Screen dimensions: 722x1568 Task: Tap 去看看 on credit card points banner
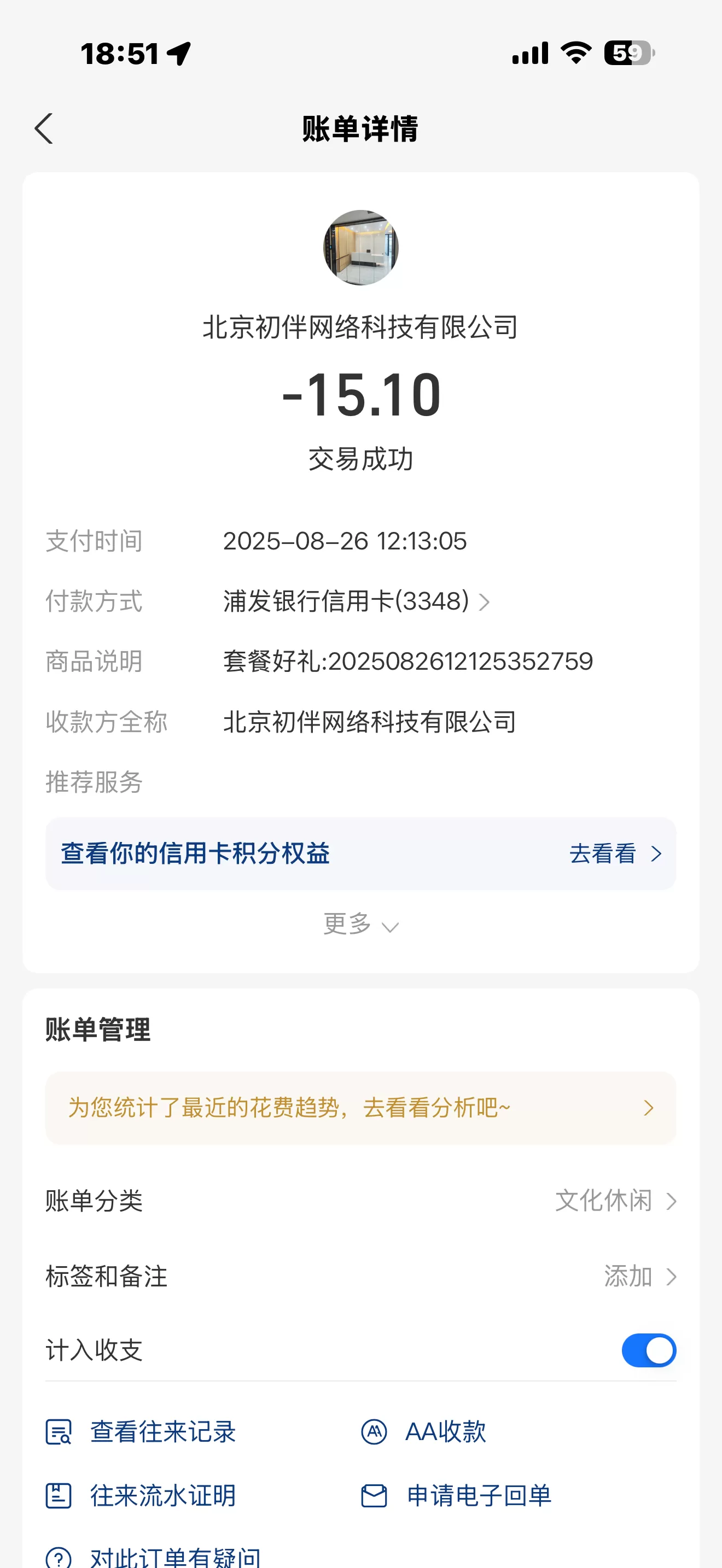[615, 853]
